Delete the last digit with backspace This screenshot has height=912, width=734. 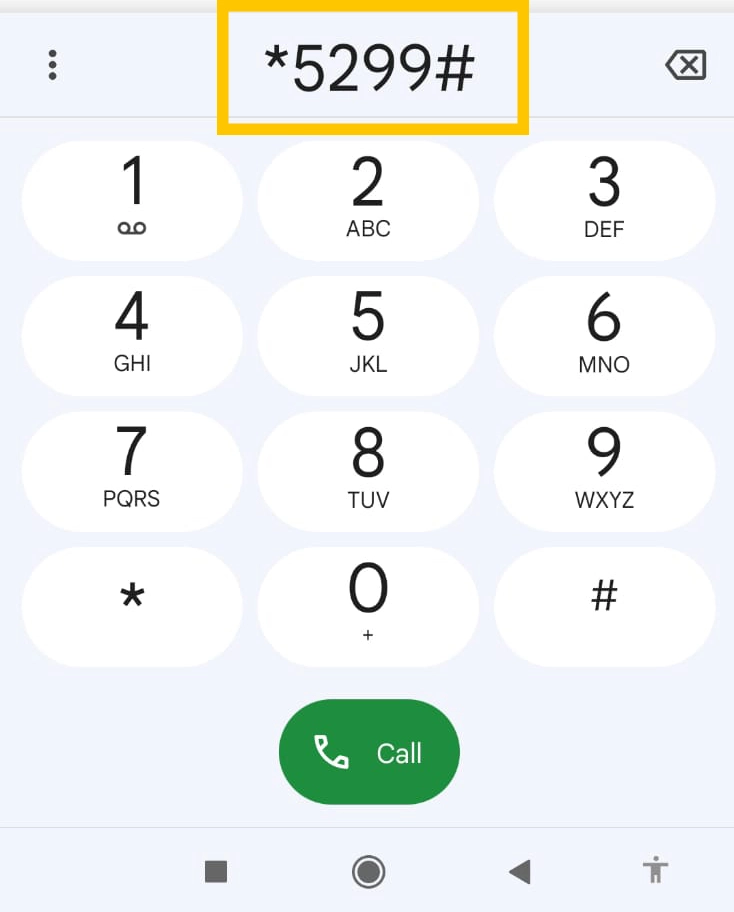[x=685, y=66]
